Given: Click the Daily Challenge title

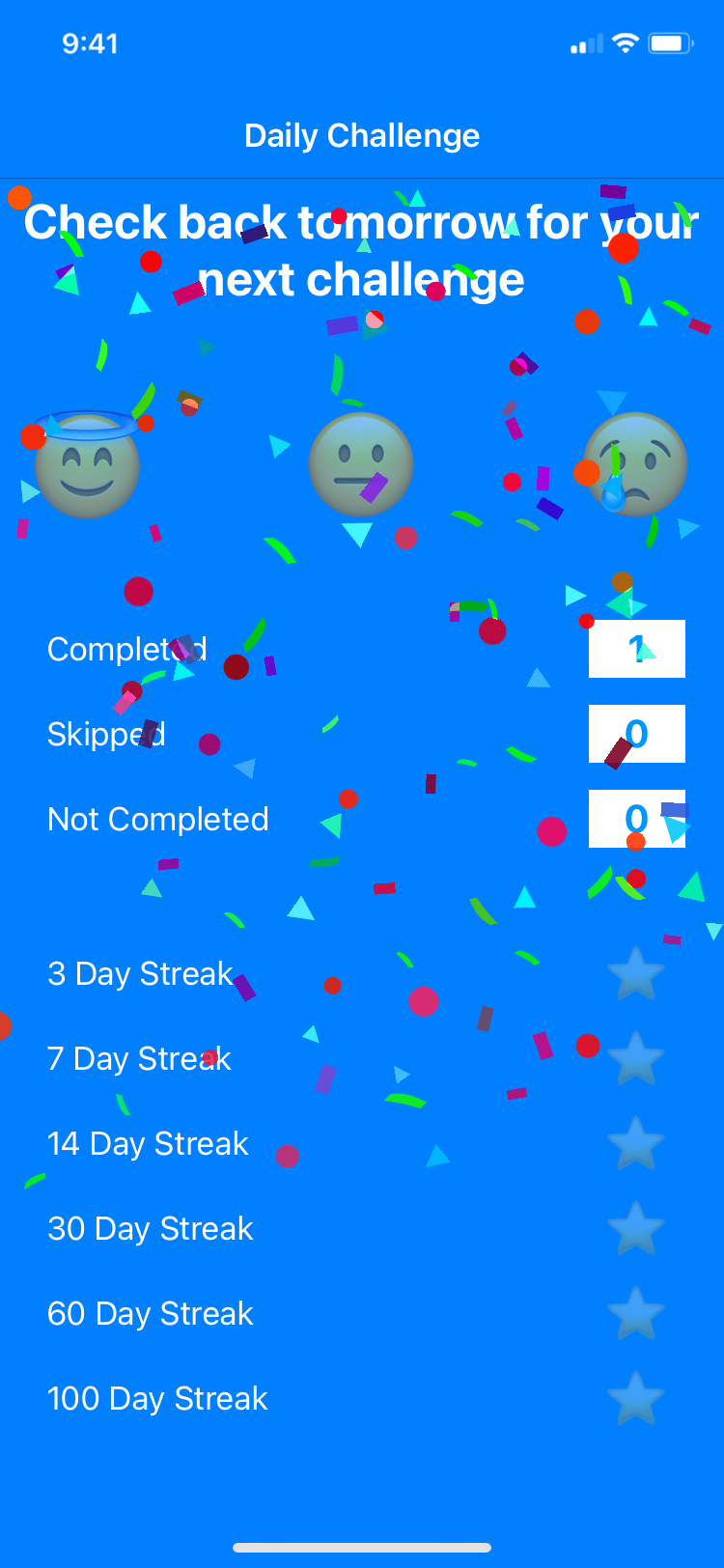Looking at the screenshot, I should coord(361,135).
